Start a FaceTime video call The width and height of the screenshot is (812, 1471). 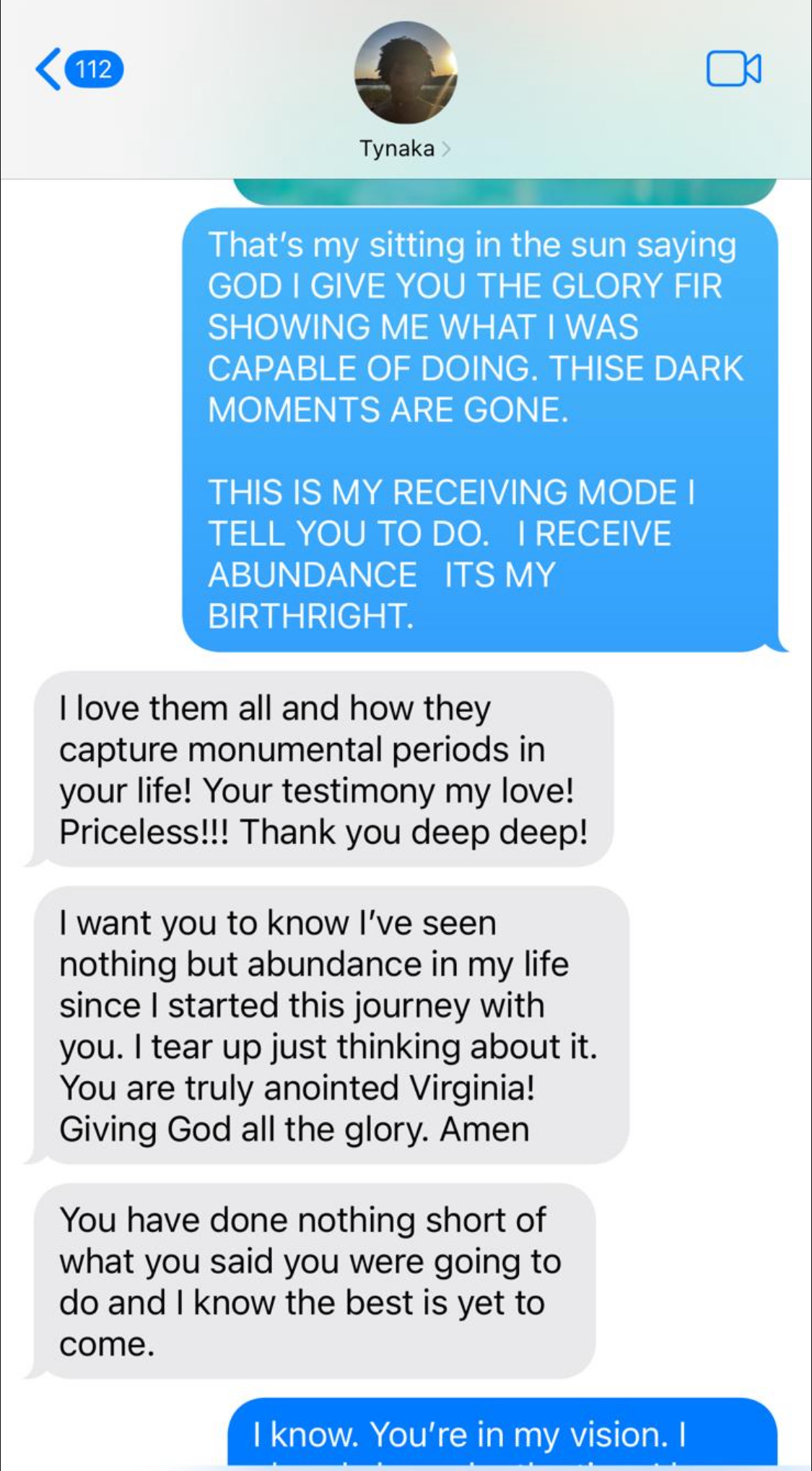pyautogui.click(x=733, y=69)
